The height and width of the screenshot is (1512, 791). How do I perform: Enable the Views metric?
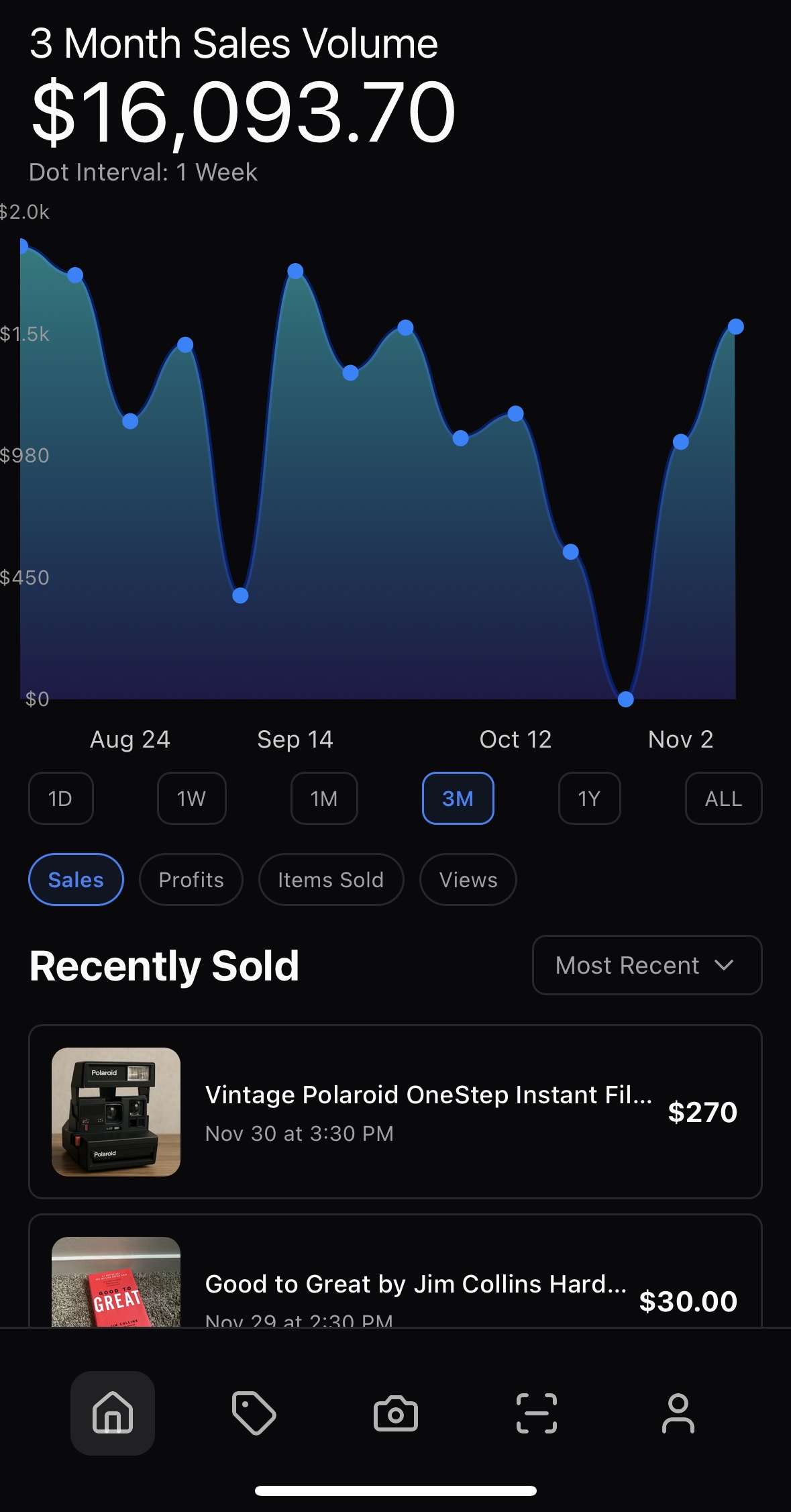[468, 880]
